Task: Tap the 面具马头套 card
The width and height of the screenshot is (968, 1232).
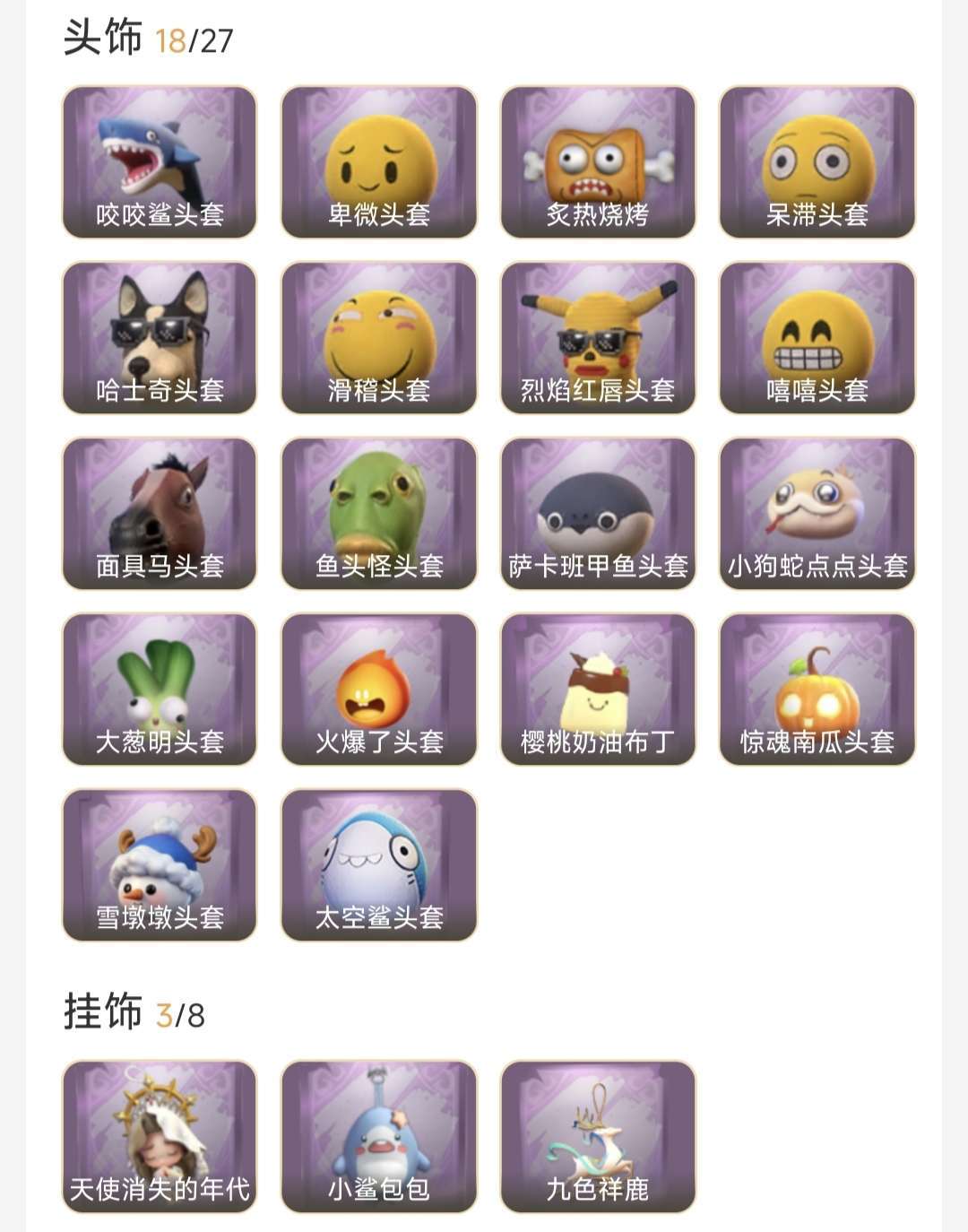Action: coord(160,514)
